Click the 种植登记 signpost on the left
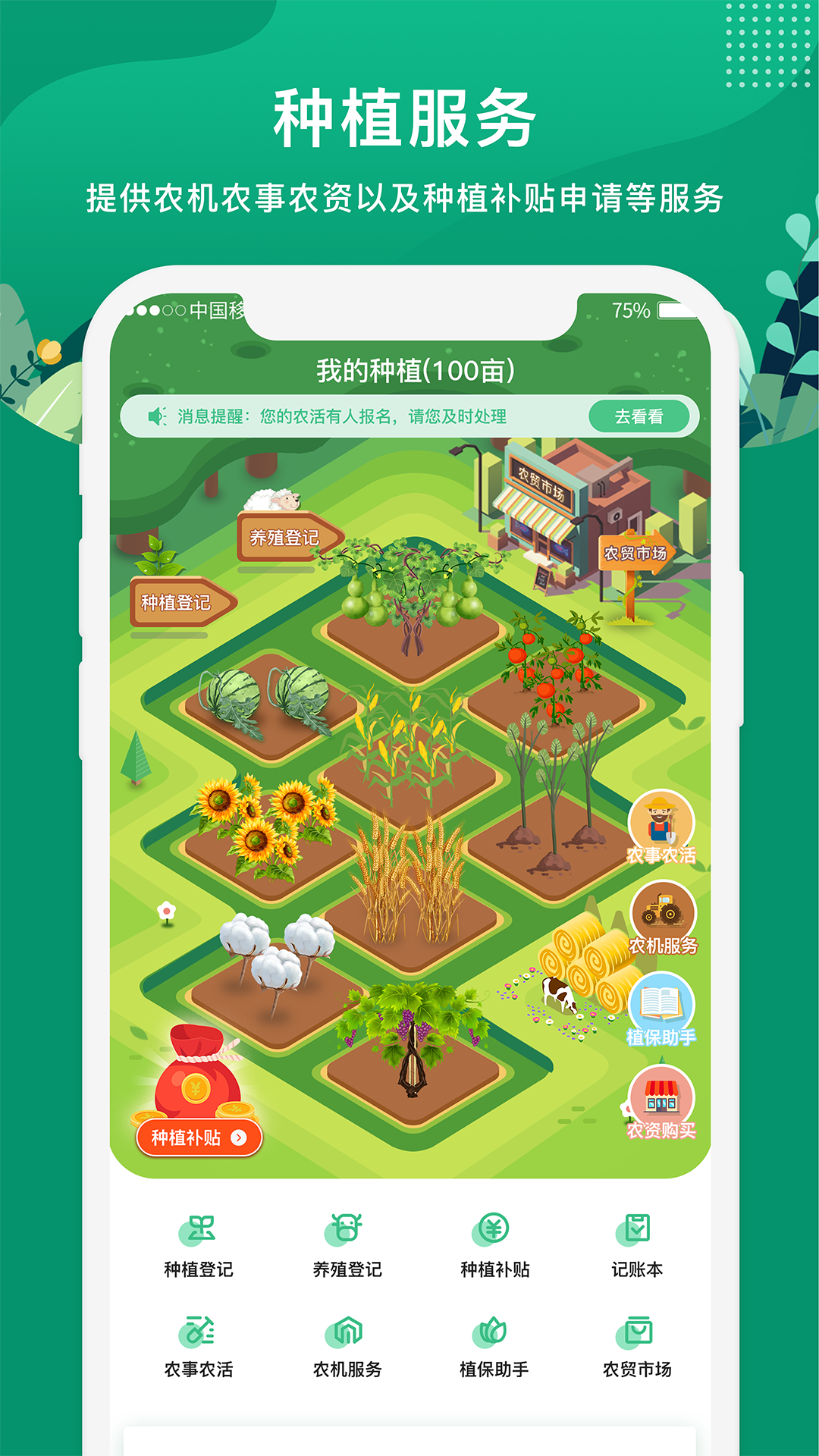Image resolution: width=819 pixels, height=1456 pixels. coord(184,603)
